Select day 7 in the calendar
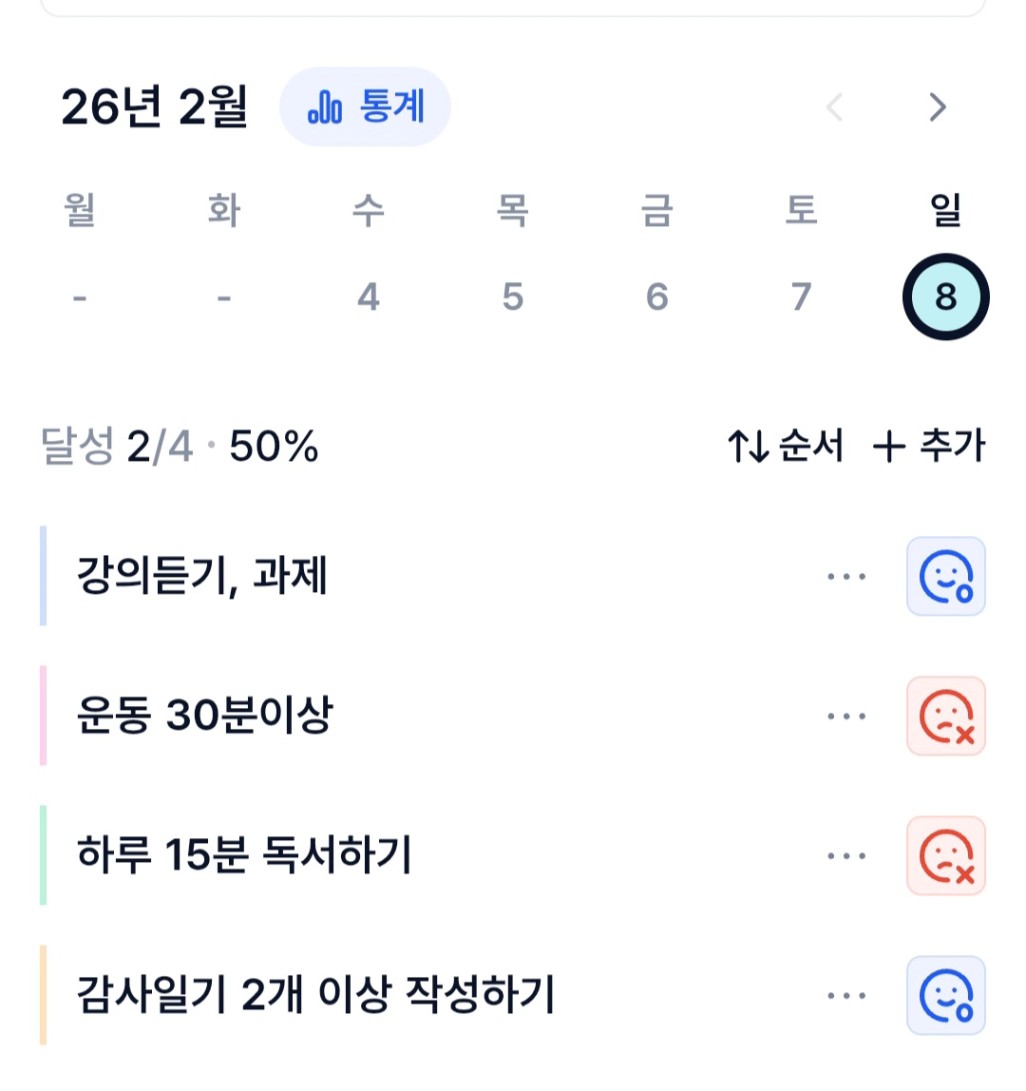1026x1091 pixels. (x=800, y=297)
